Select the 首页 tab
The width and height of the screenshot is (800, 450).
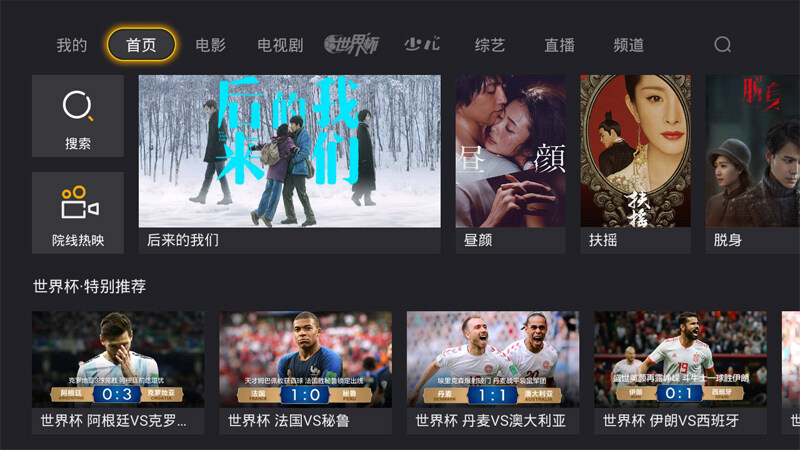(141, 45)
